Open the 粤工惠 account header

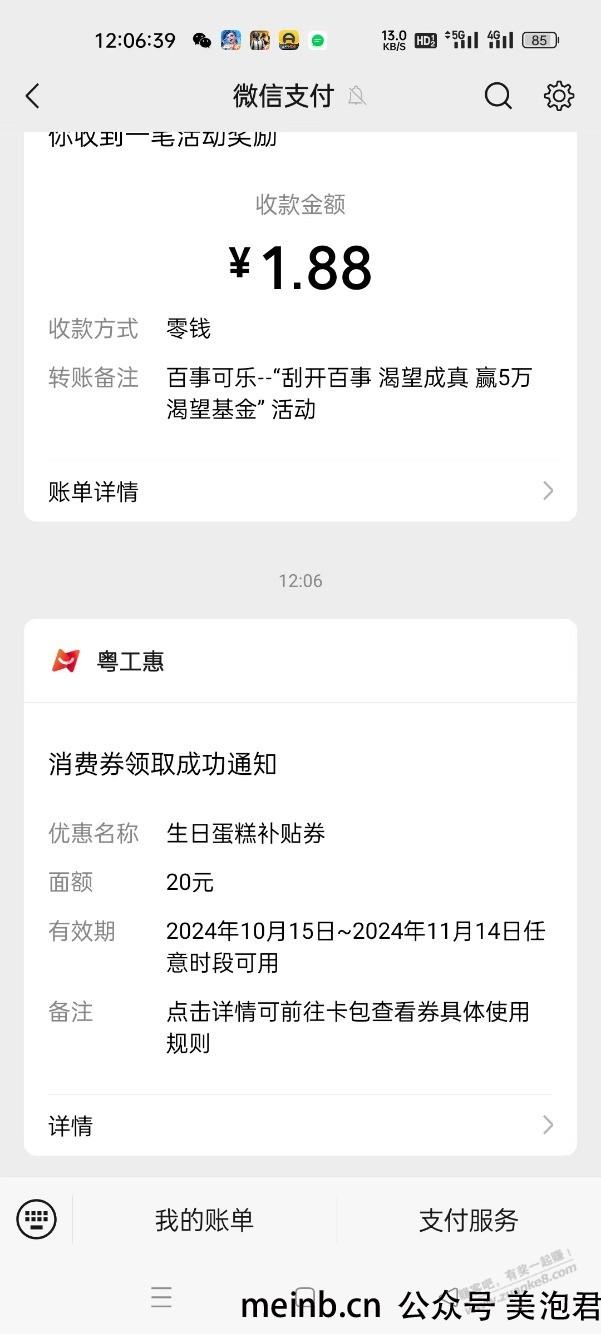click(x=300, y=661)
